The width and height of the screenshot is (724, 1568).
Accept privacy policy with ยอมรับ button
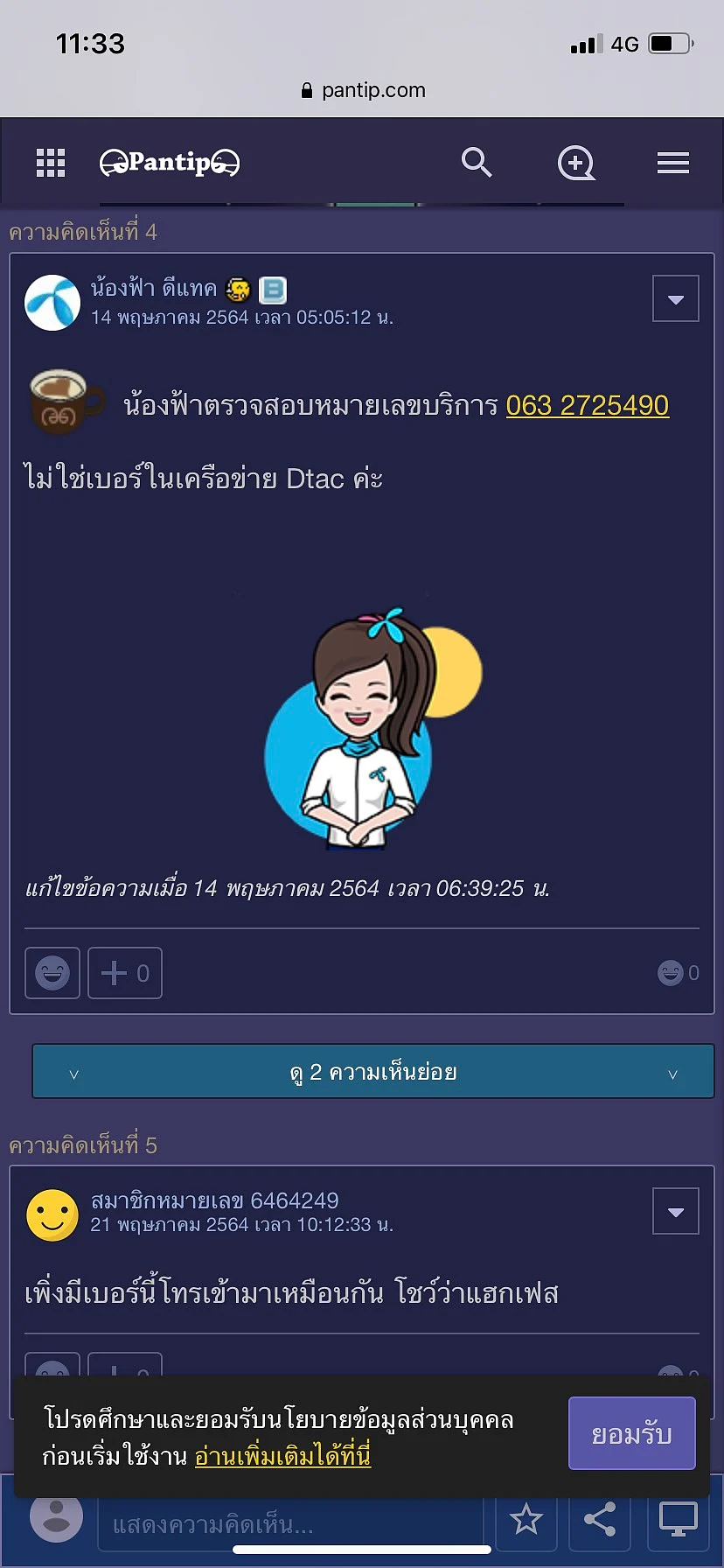click(x=631, y=1434)
